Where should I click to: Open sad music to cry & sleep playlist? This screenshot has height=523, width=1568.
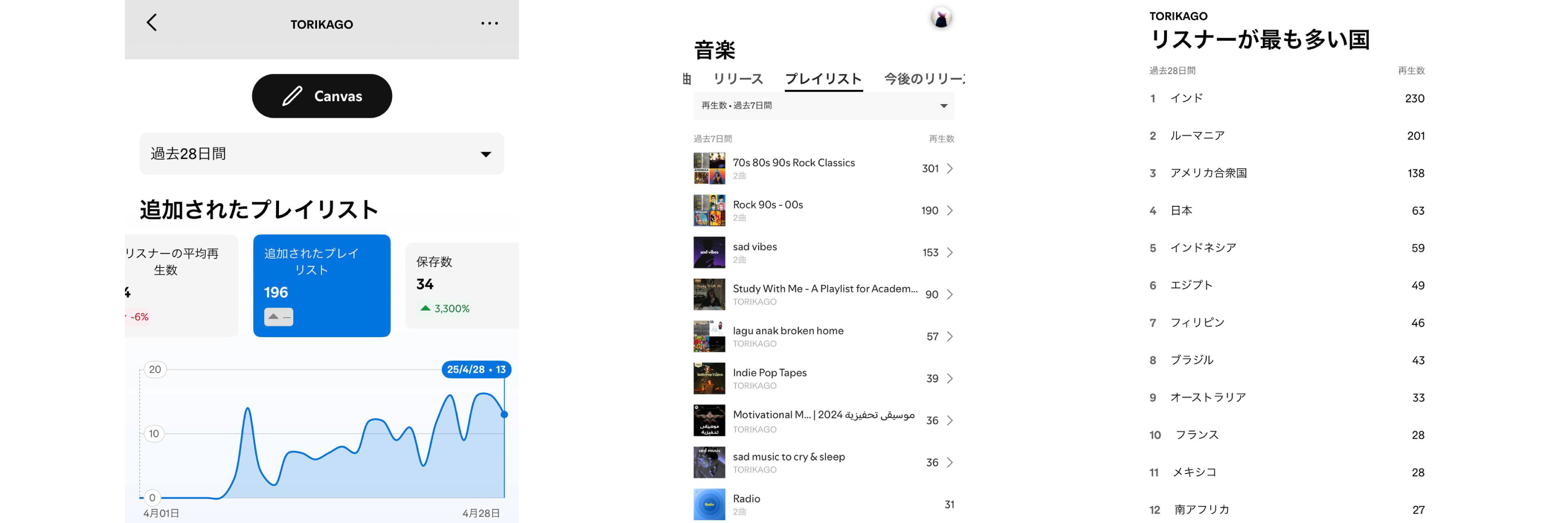823,463
